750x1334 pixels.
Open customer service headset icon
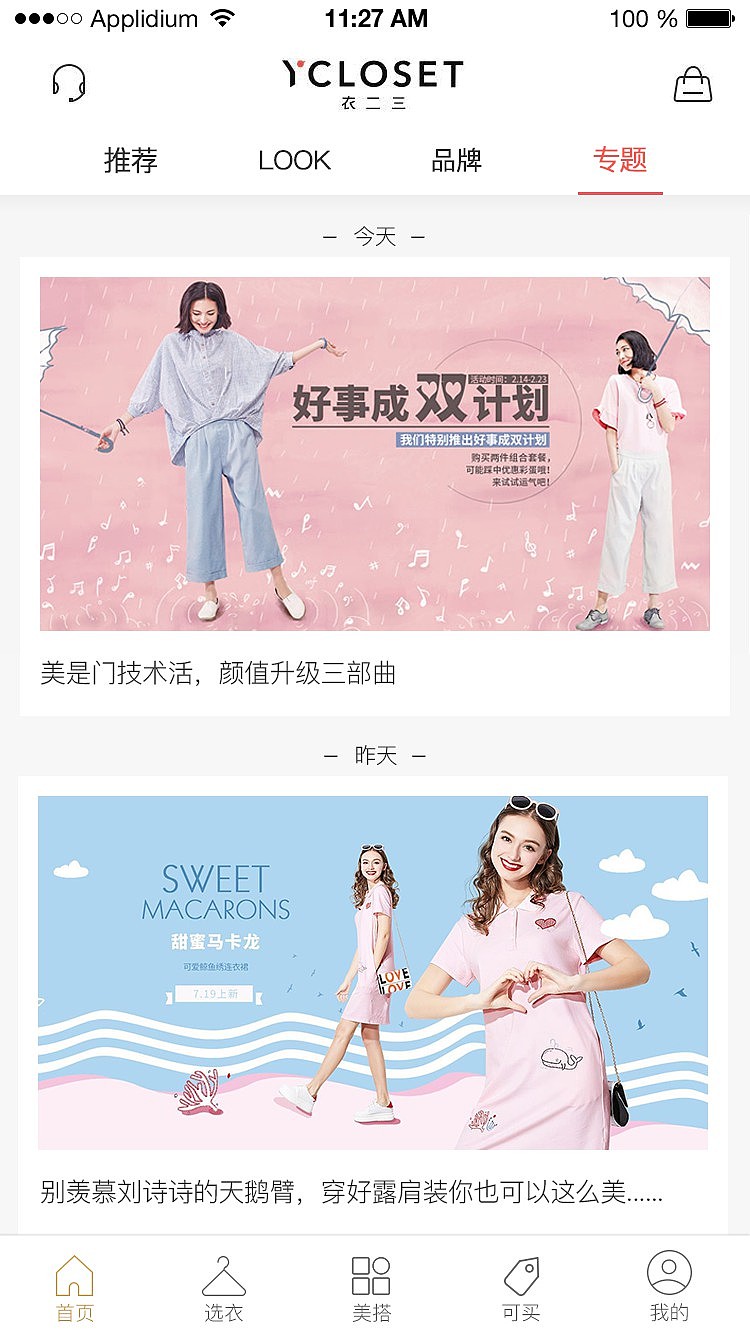(69, 83)
